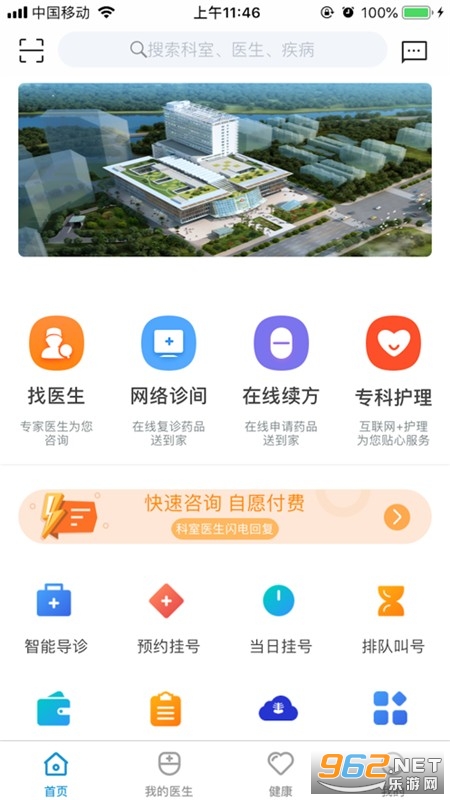Open the 快速咨询 自愿付费 banner arrow
Viewport: 450px width, 800px height.
tap(396, 517)
